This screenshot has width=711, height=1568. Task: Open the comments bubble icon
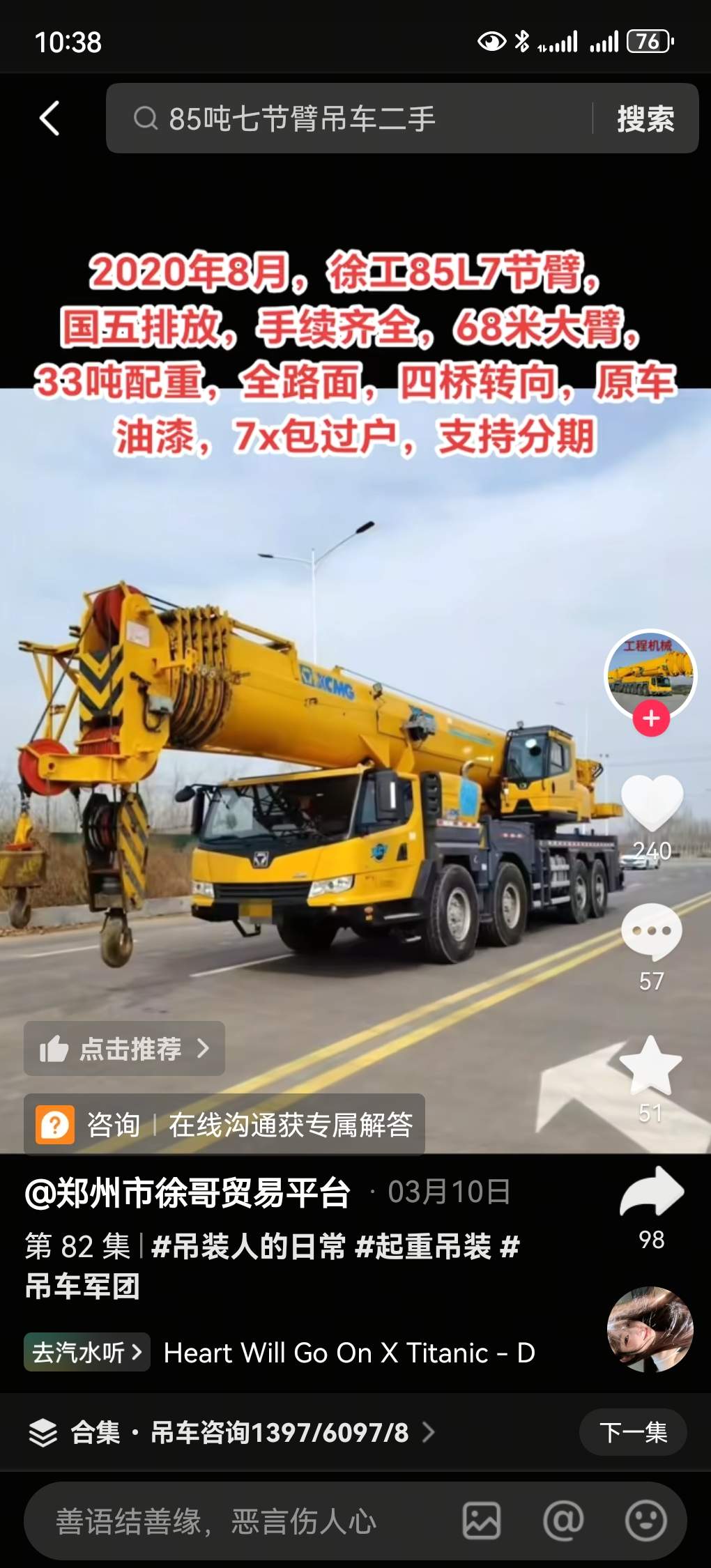tap(652, 932)
